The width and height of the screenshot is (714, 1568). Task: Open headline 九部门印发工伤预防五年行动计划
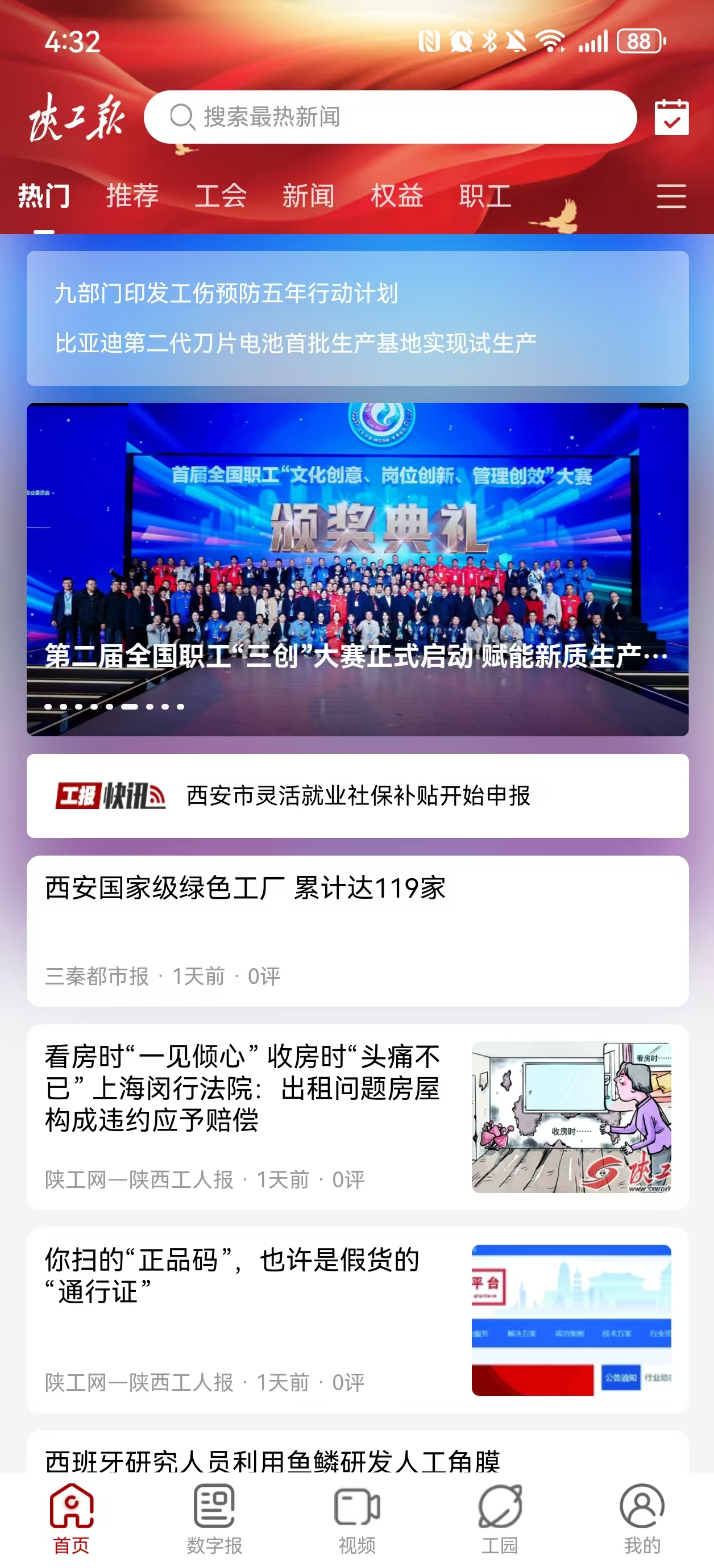click(x=226, y=293)
